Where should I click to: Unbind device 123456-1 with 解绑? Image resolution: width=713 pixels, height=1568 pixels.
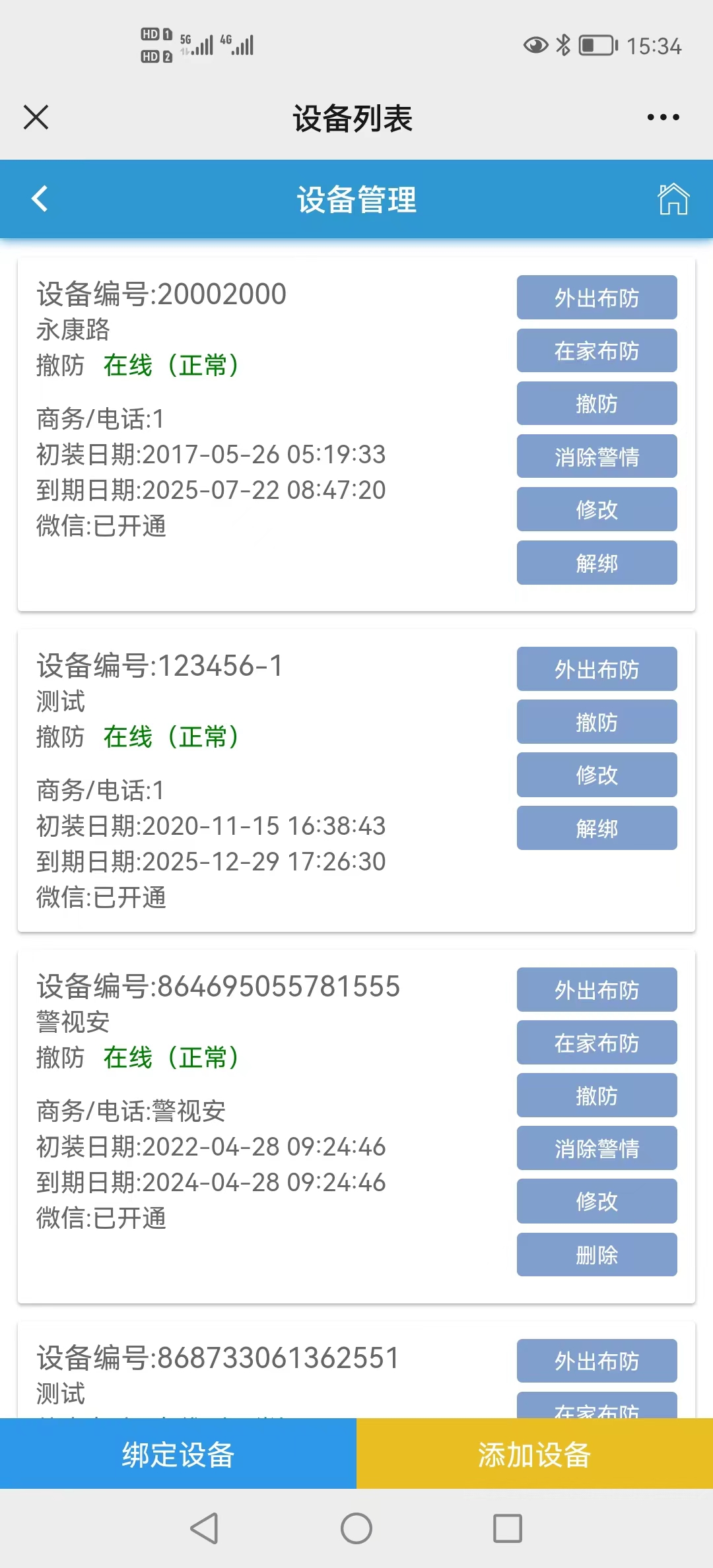597,828
